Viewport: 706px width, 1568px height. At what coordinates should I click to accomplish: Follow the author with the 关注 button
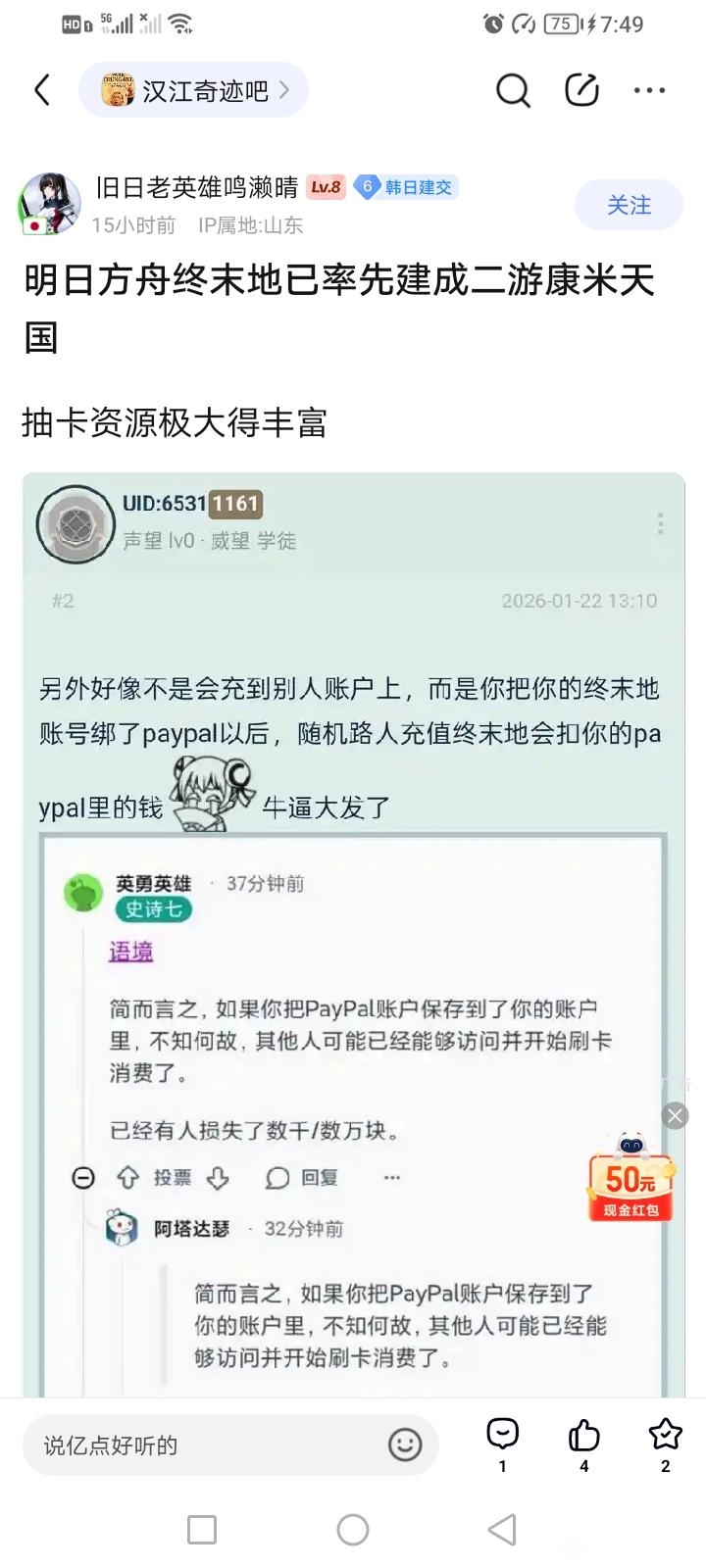pos(629,205)
